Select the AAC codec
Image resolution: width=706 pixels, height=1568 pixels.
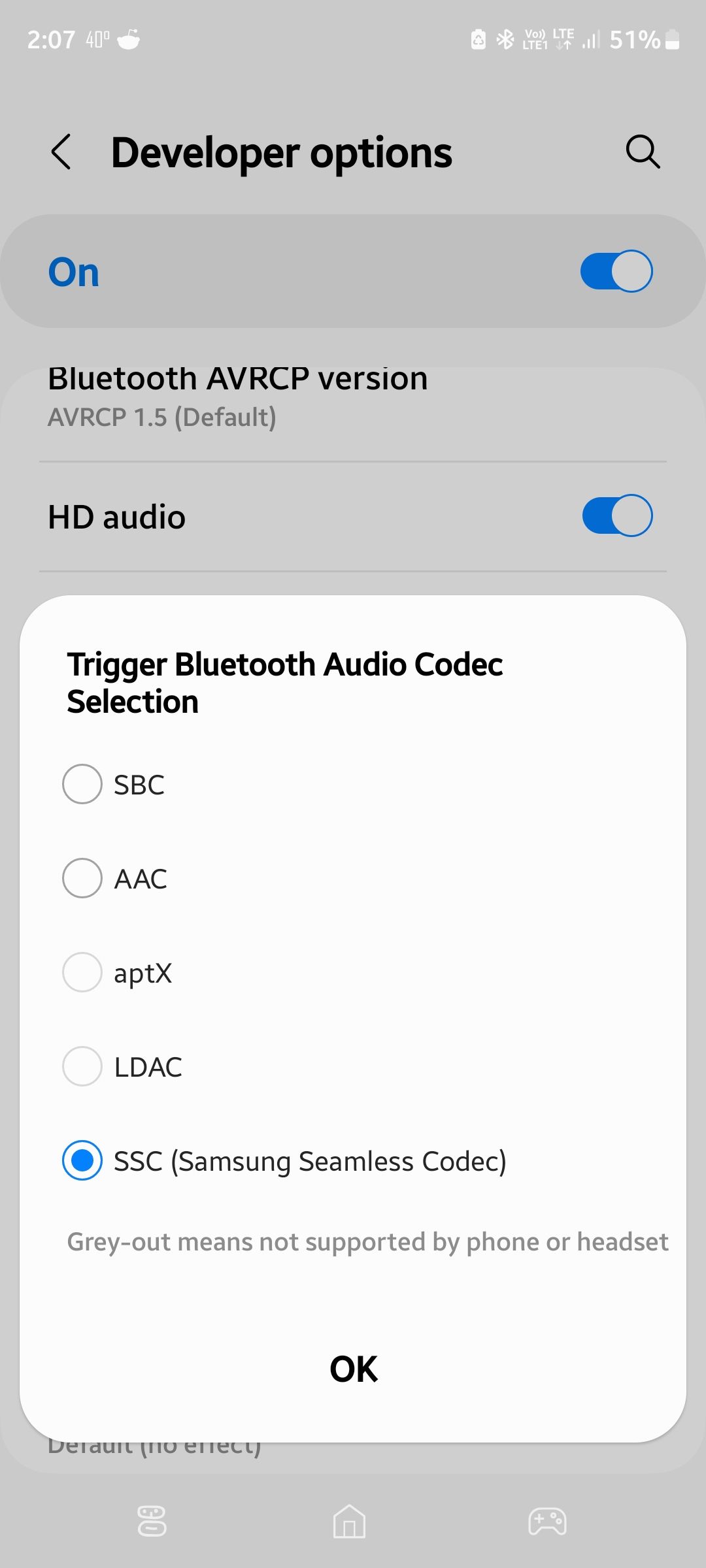(x=82, y=878)
